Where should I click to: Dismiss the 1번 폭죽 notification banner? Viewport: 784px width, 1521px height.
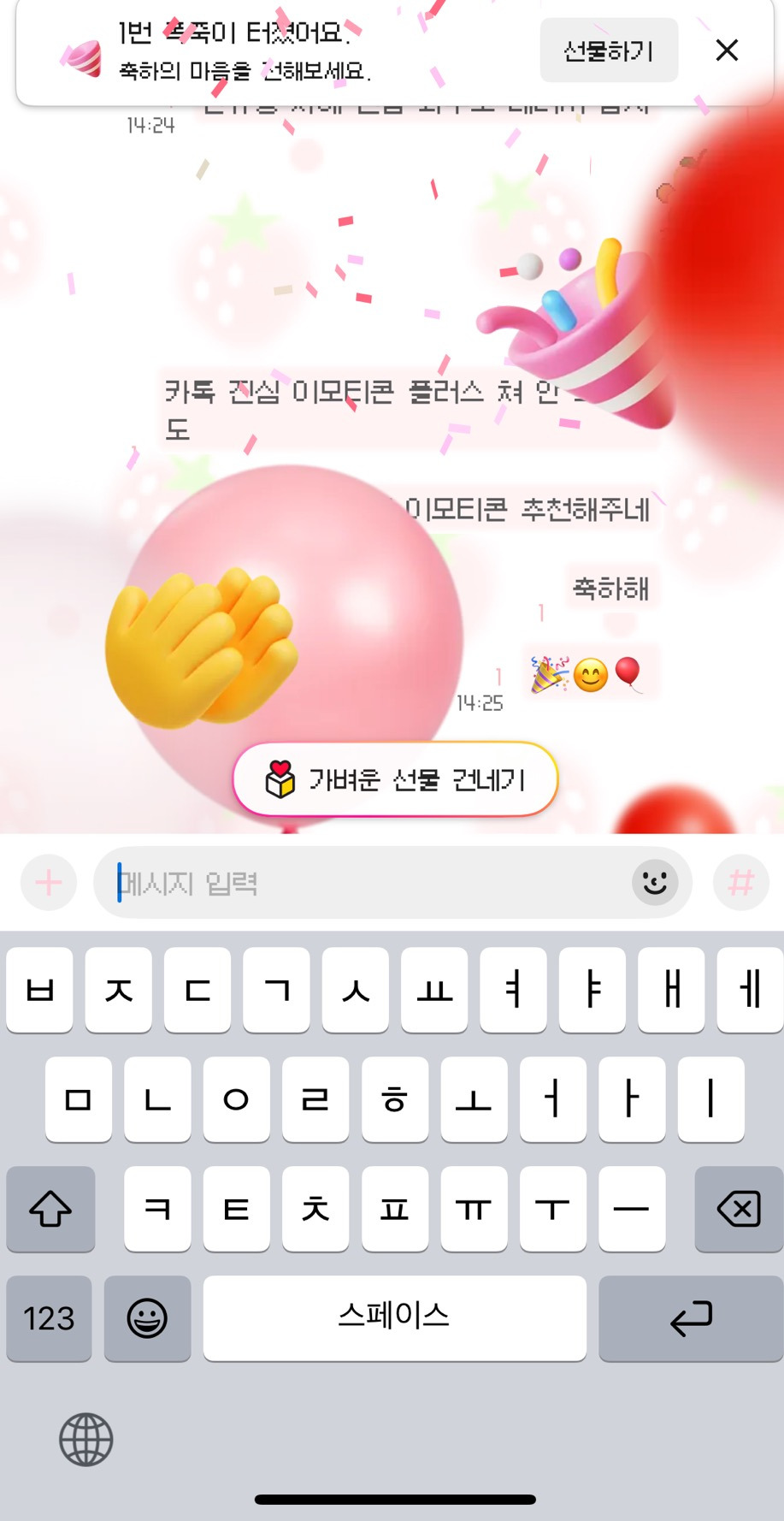click(x=726, y=50)
